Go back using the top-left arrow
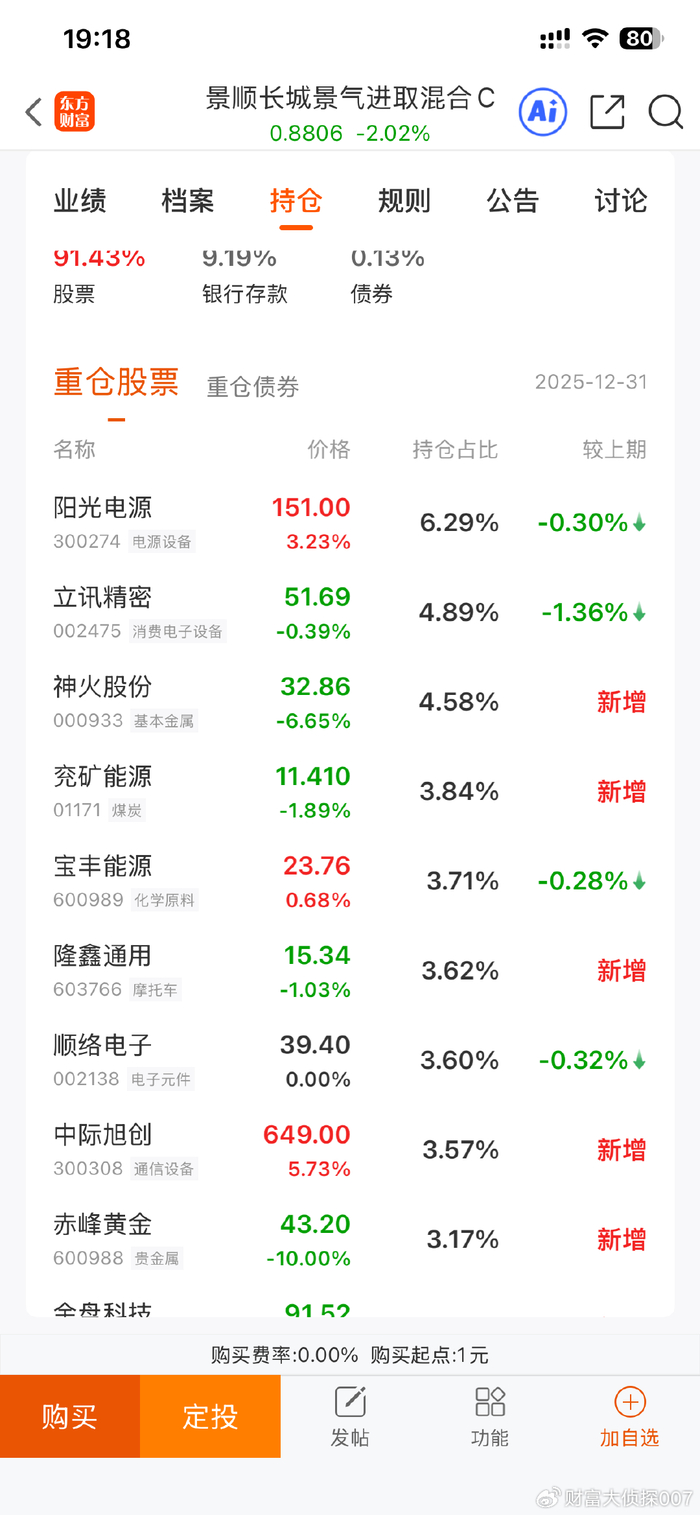The width and height of the screenshot is (700, 1515). [x=33, y=112]
